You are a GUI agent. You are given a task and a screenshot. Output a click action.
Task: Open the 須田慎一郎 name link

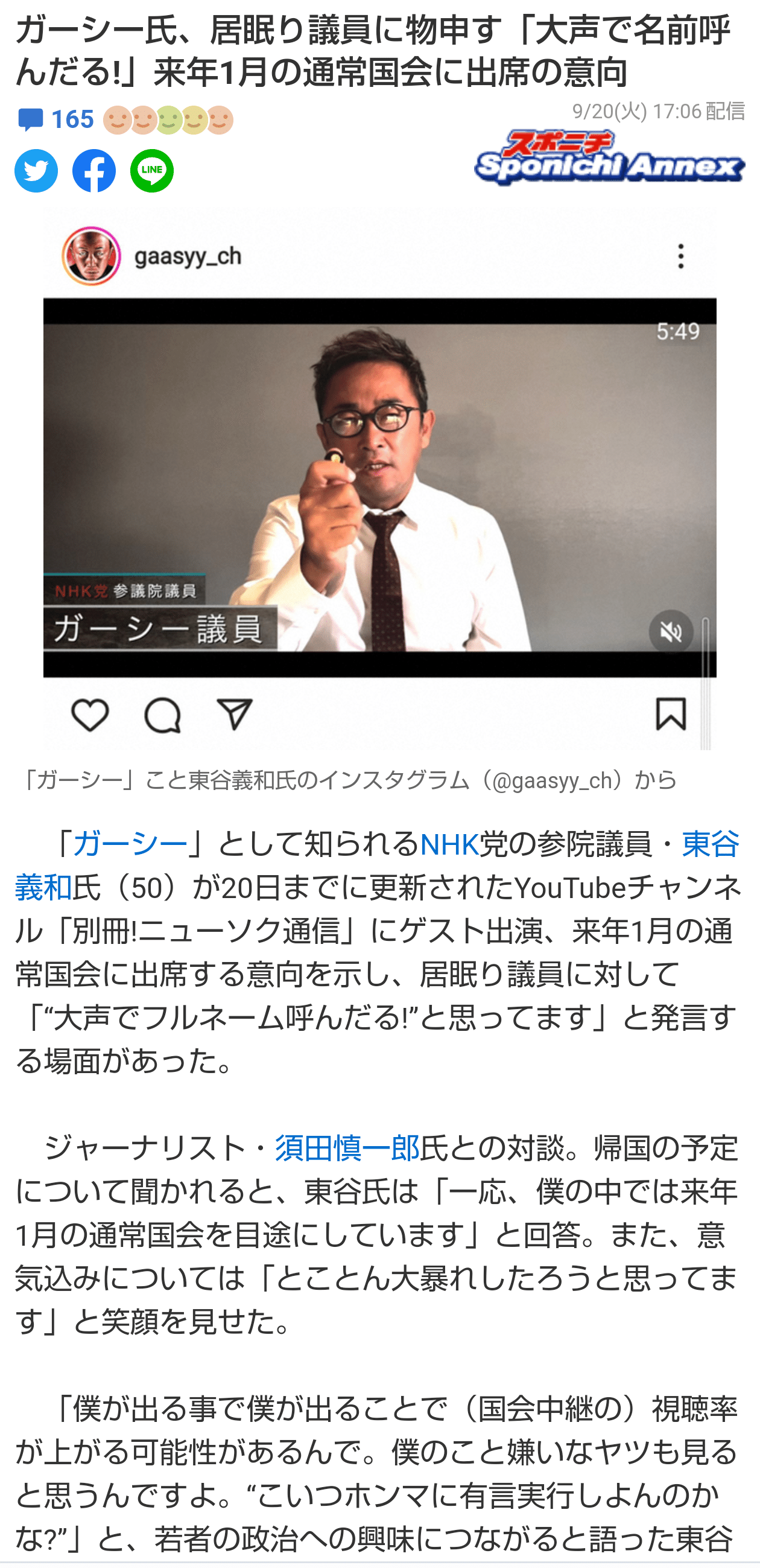pos(347,1149)
